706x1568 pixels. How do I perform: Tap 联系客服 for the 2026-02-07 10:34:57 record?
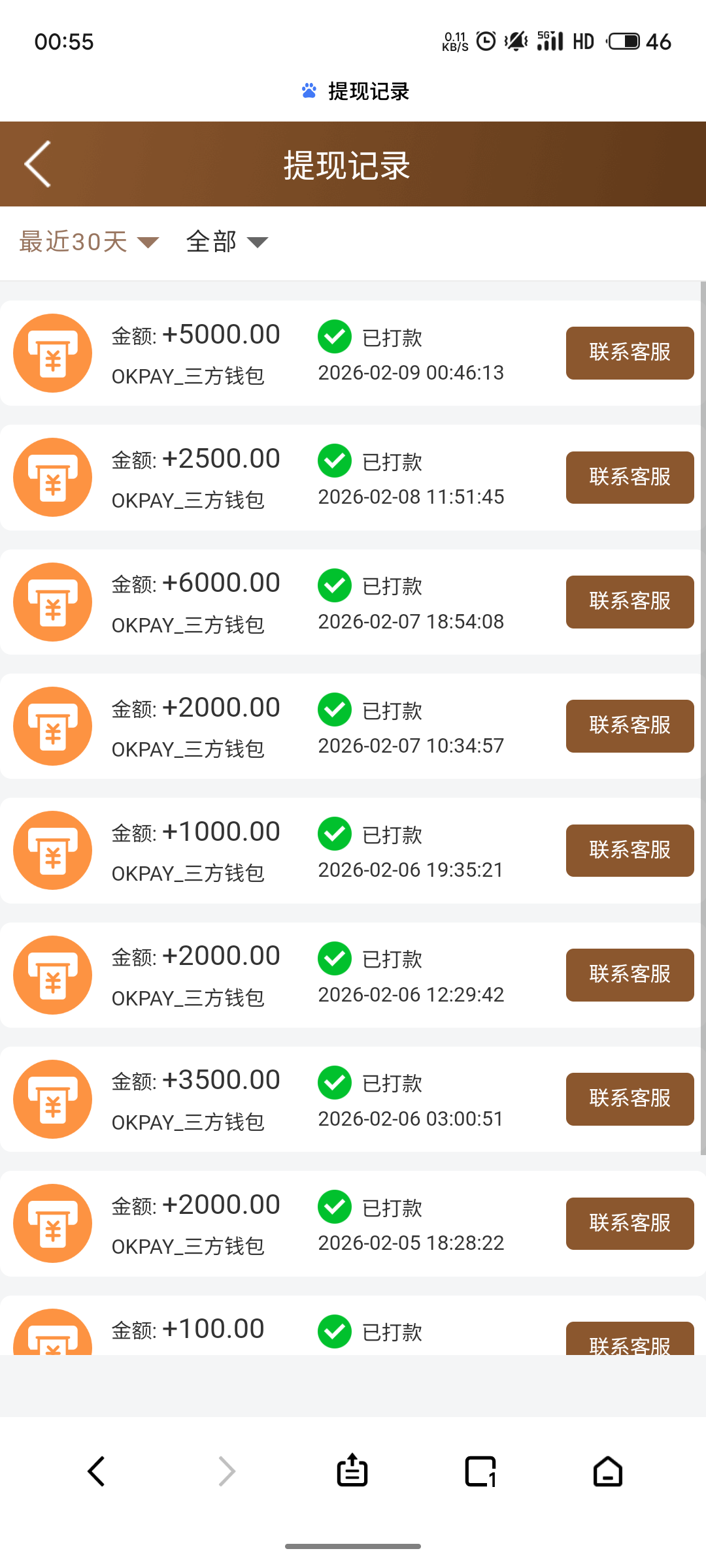click(x=630, y=726)
